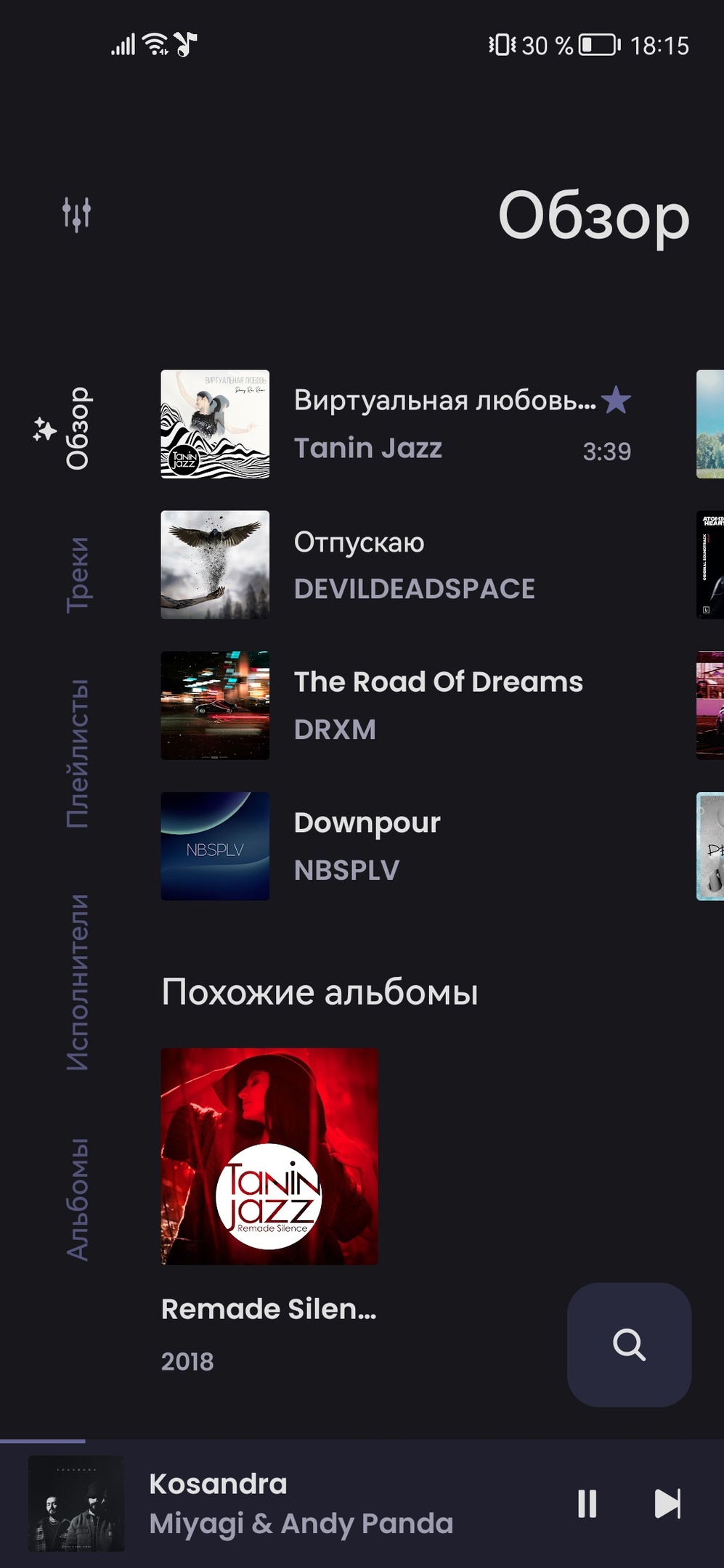Screen dimensions: 724x1568
Task: Switch to the Исполнители tab
Action: (78, 982)
